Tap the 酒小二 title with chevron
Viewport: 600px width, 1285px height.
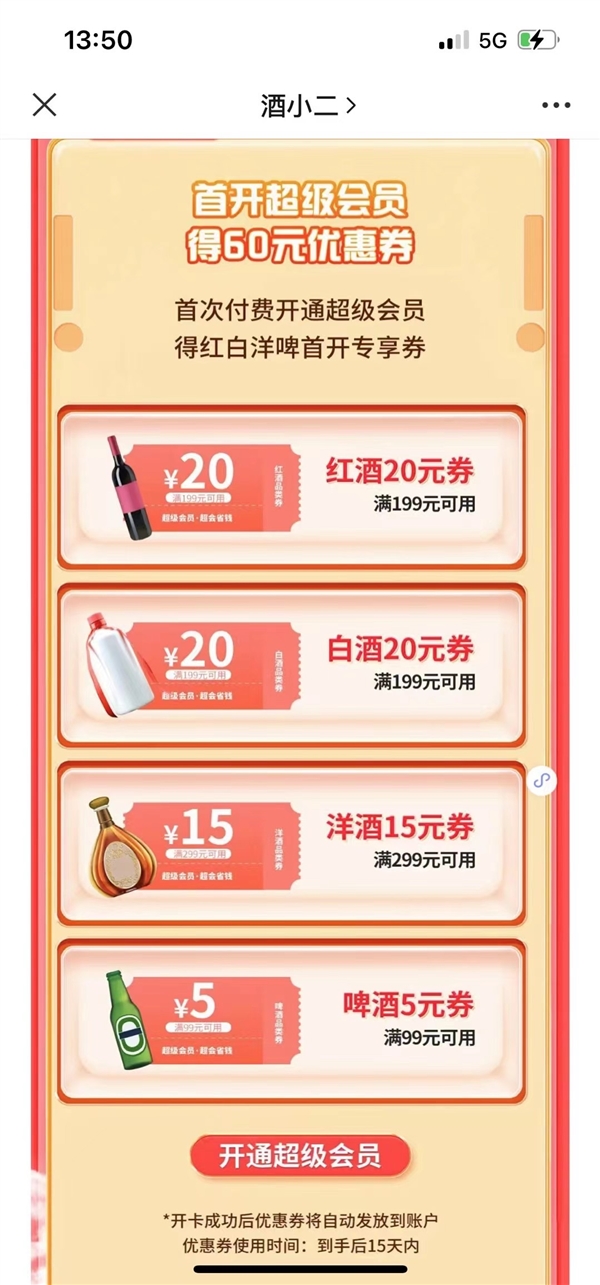click(309, 105)
